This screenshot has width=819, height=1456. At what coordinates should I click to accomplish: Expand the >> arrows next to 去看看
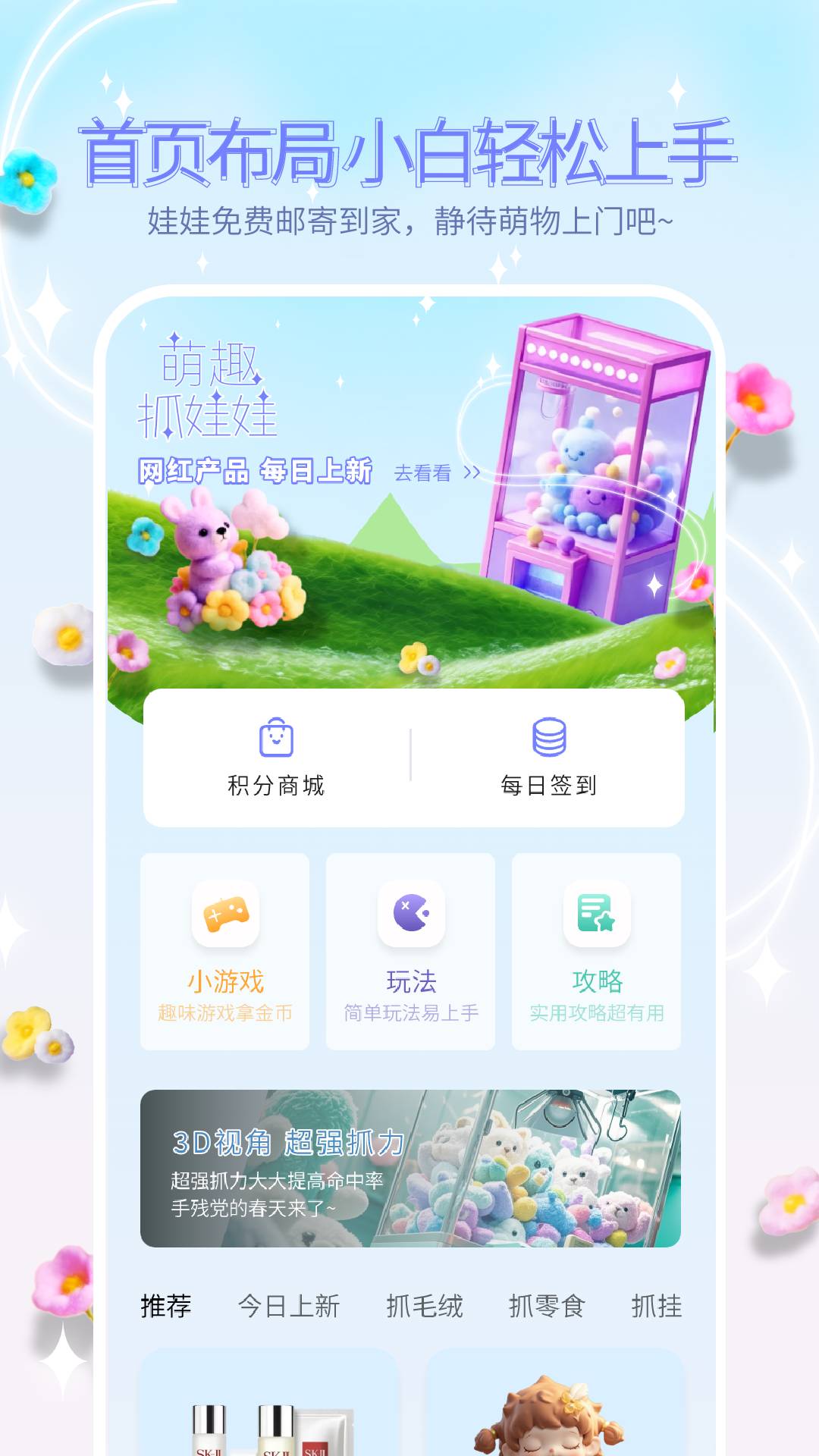click(473, 472)
